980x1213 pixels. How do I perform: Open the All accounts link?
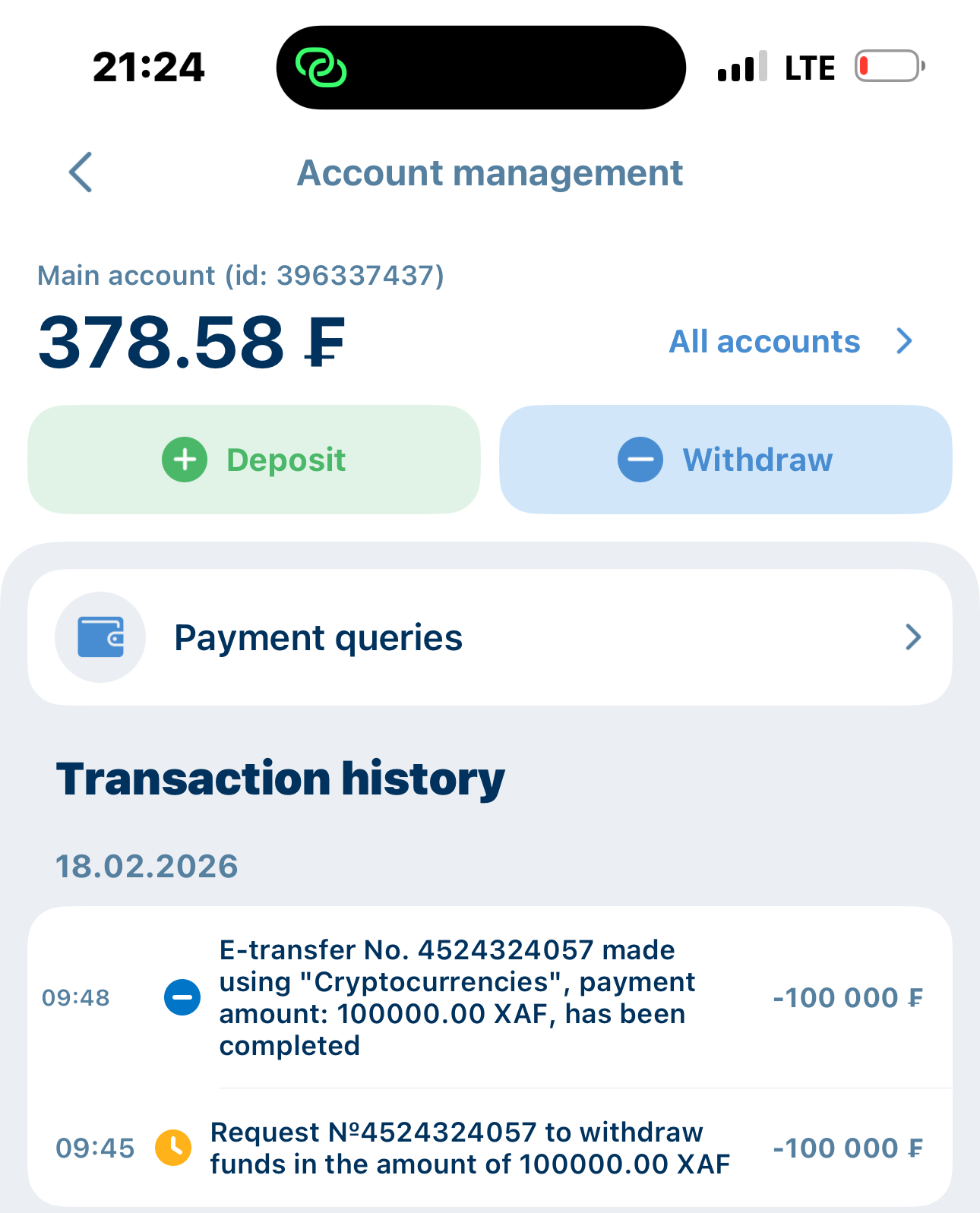[x=790, y=342]
